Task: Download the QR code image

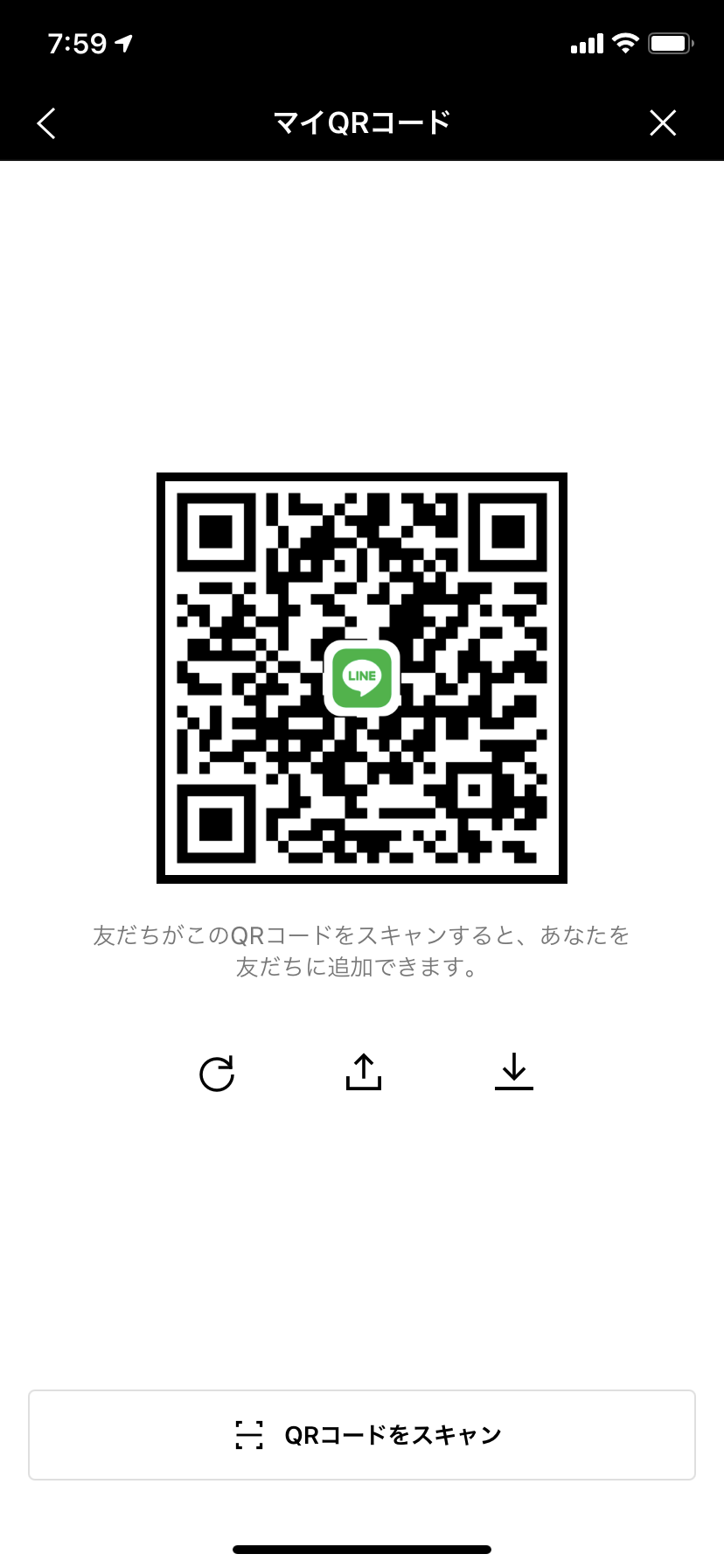Action: [514, 1072]
